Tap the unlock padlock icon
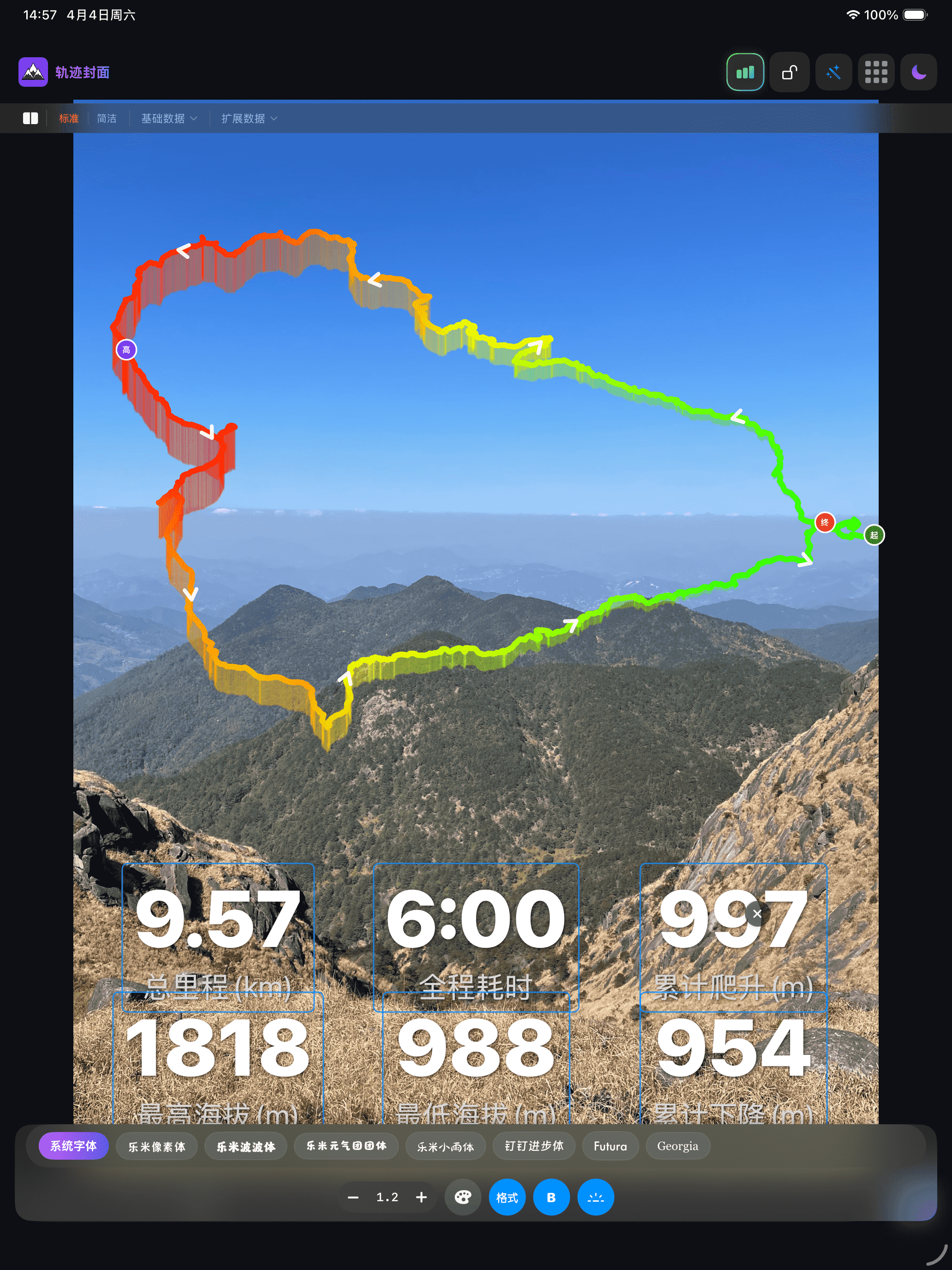The height and width of the screenshot is (1270, 952). pyautogui.click(x=789, y=72)
